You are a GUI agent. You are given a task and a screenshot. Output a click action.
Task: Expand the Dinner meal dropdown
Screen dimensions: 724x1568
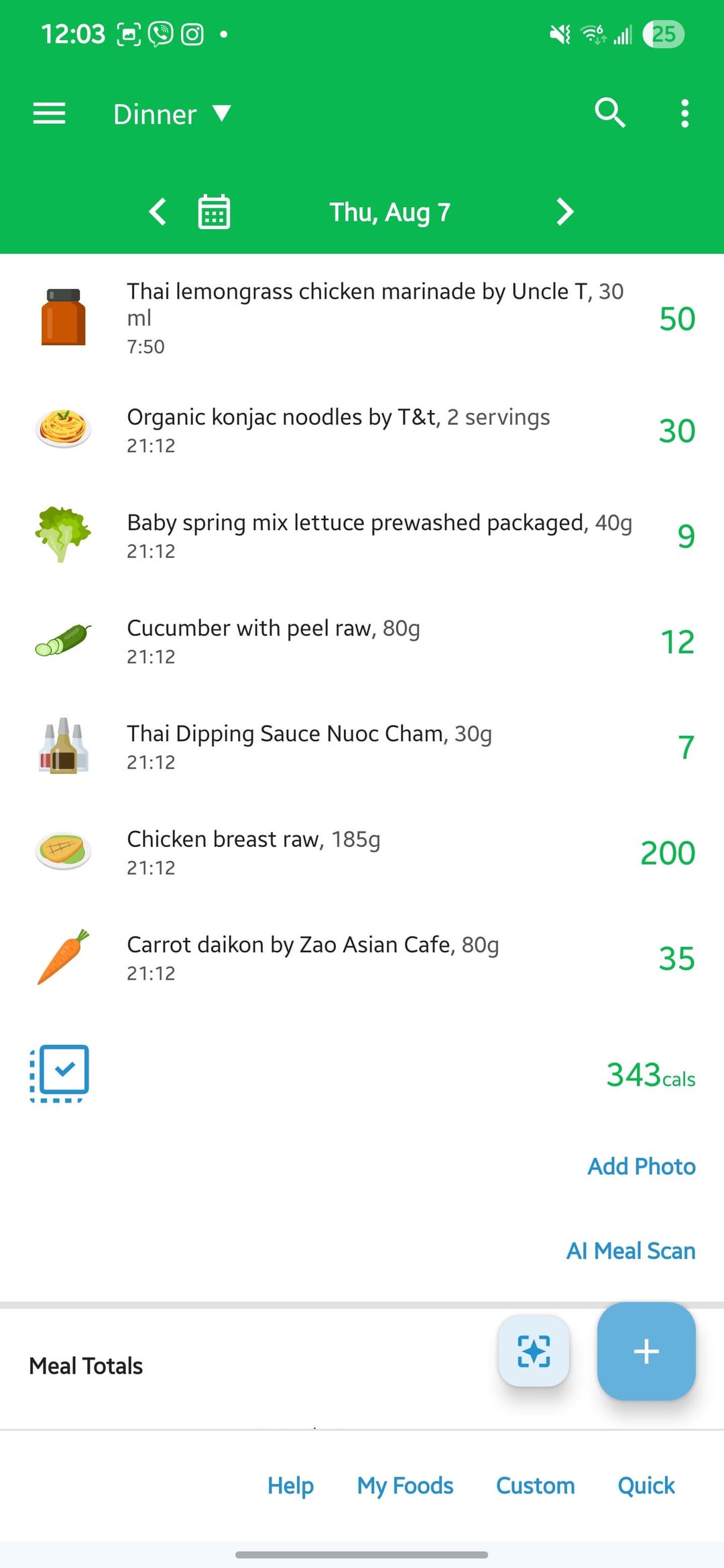click(172, 114)
